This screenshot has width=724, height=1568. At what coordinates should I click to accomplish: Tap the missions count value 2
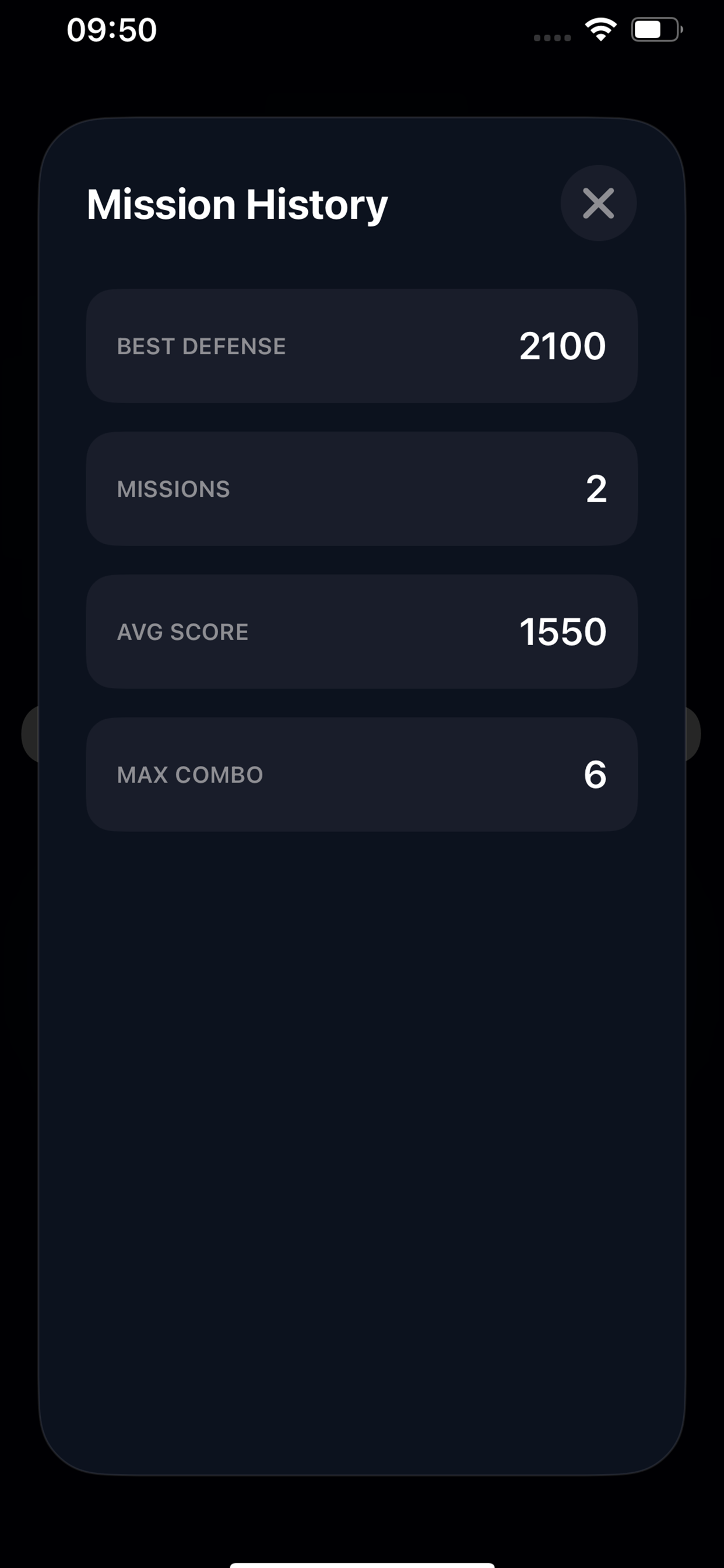(598, 488)
